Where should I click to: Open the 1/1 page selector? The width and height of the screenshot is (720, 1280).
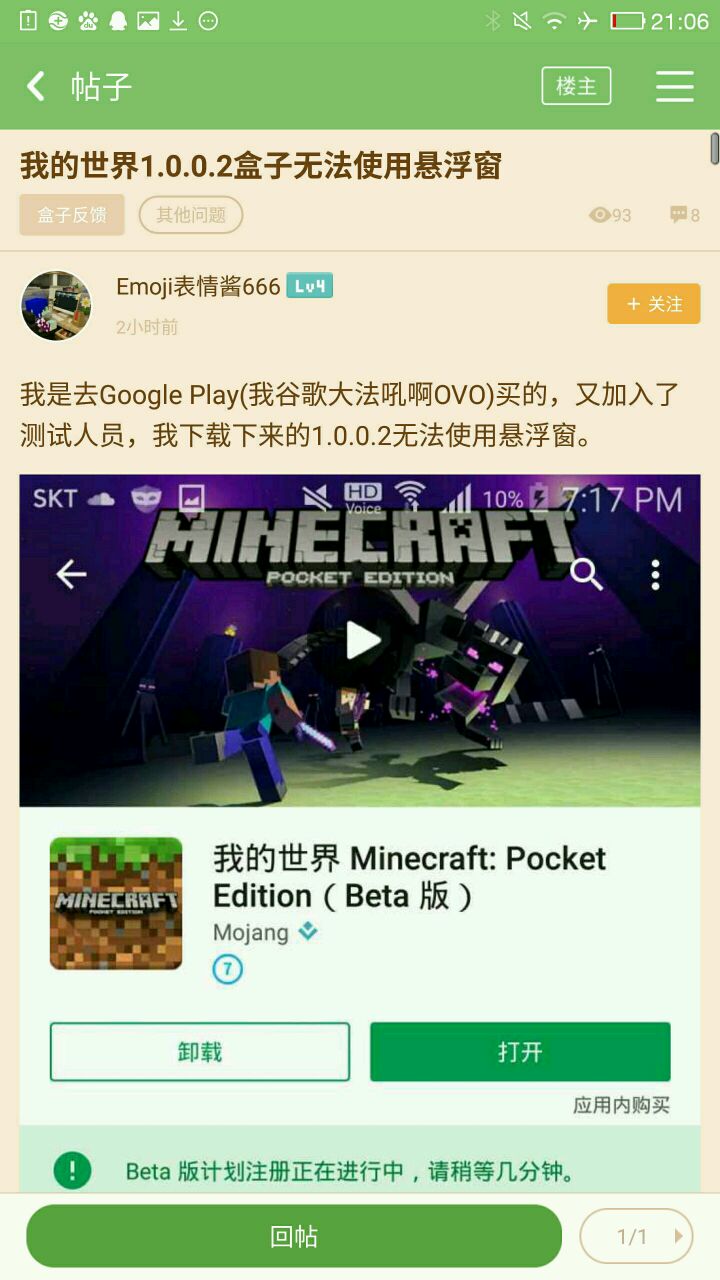click(x=636, y=1237)
